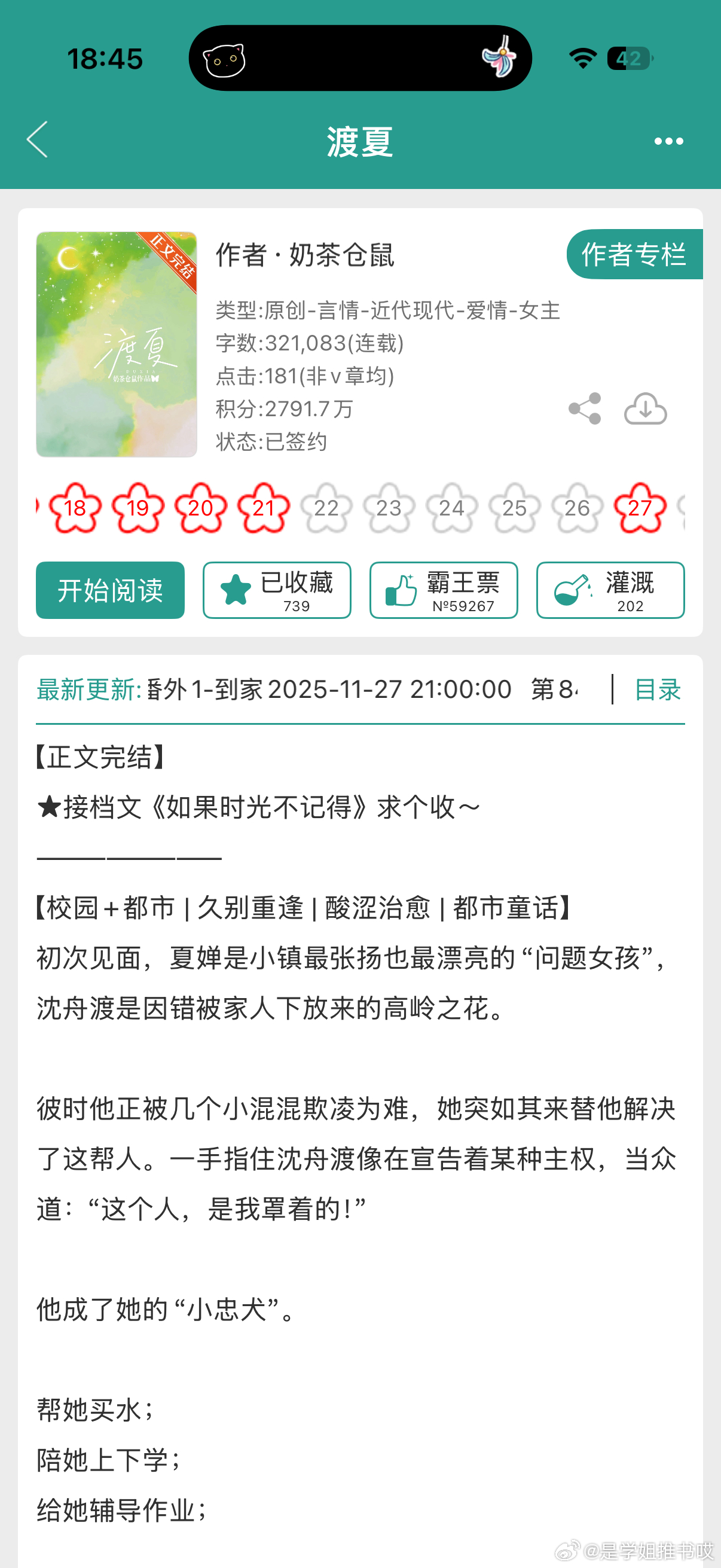Tap the 渡夏 book cover thumbnail

[116, 346]
